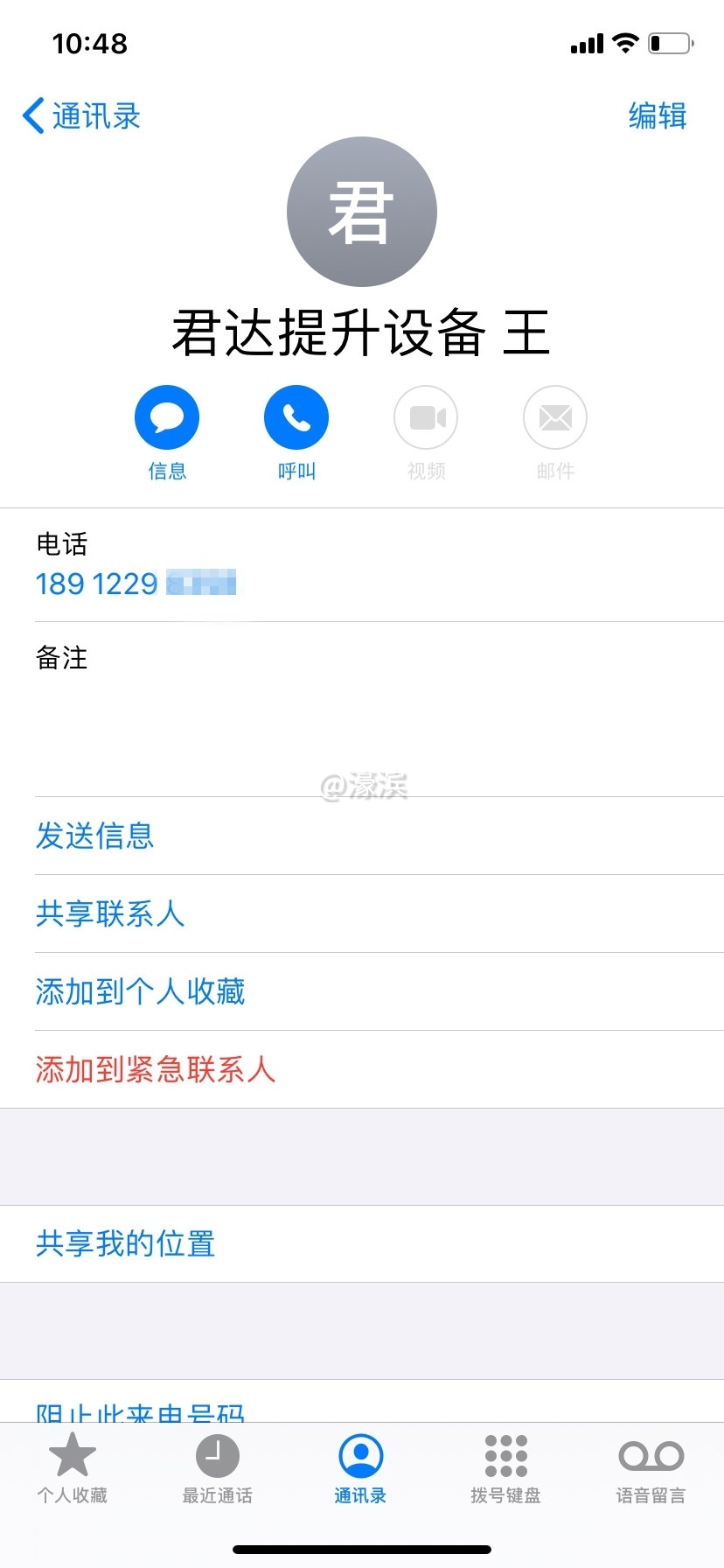Tap 发送信息 to send a message

[x=94, y=836]
